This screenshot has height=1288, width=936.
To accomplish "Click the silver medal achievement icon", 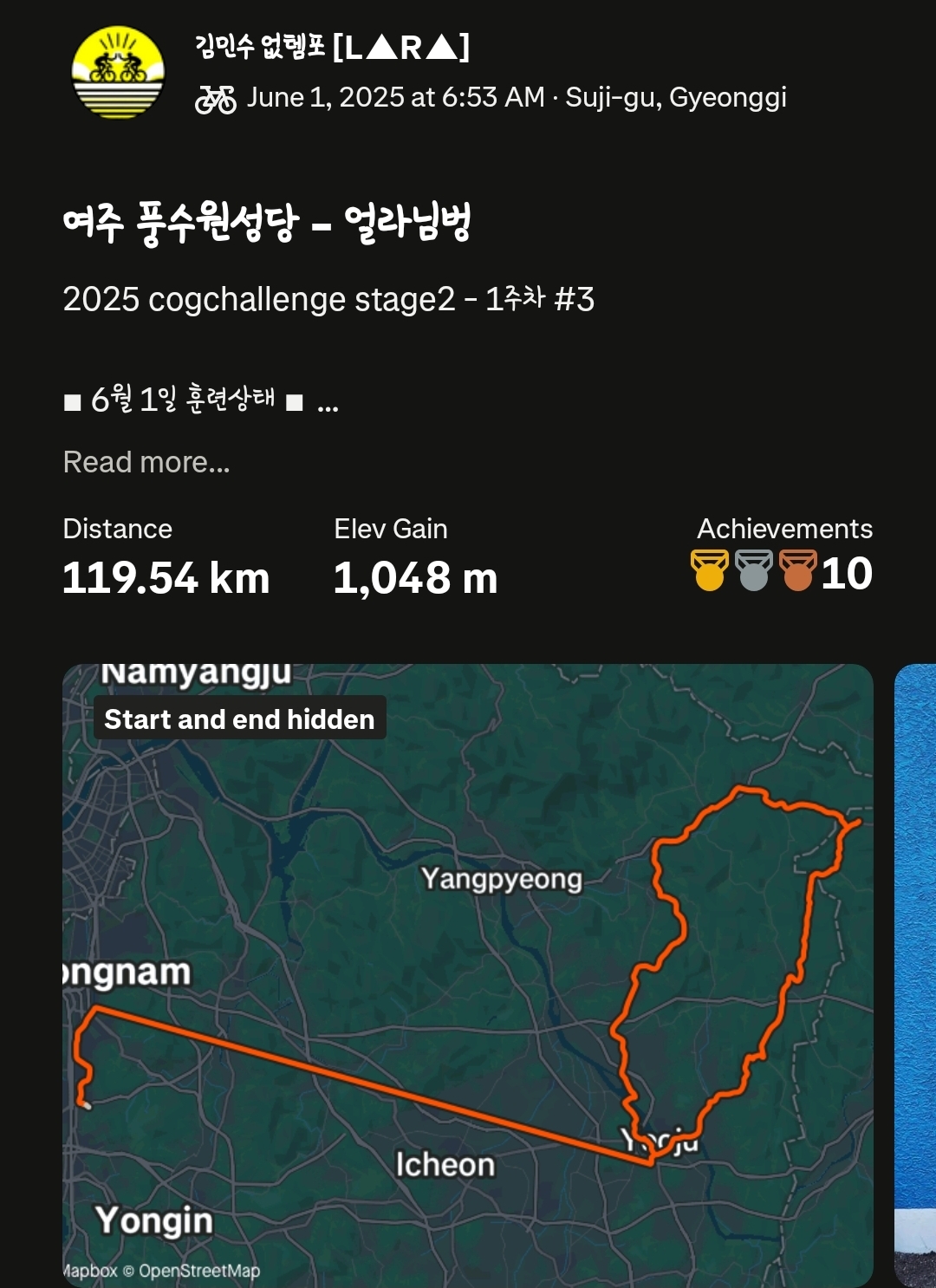I will click(x=752, y=572).
